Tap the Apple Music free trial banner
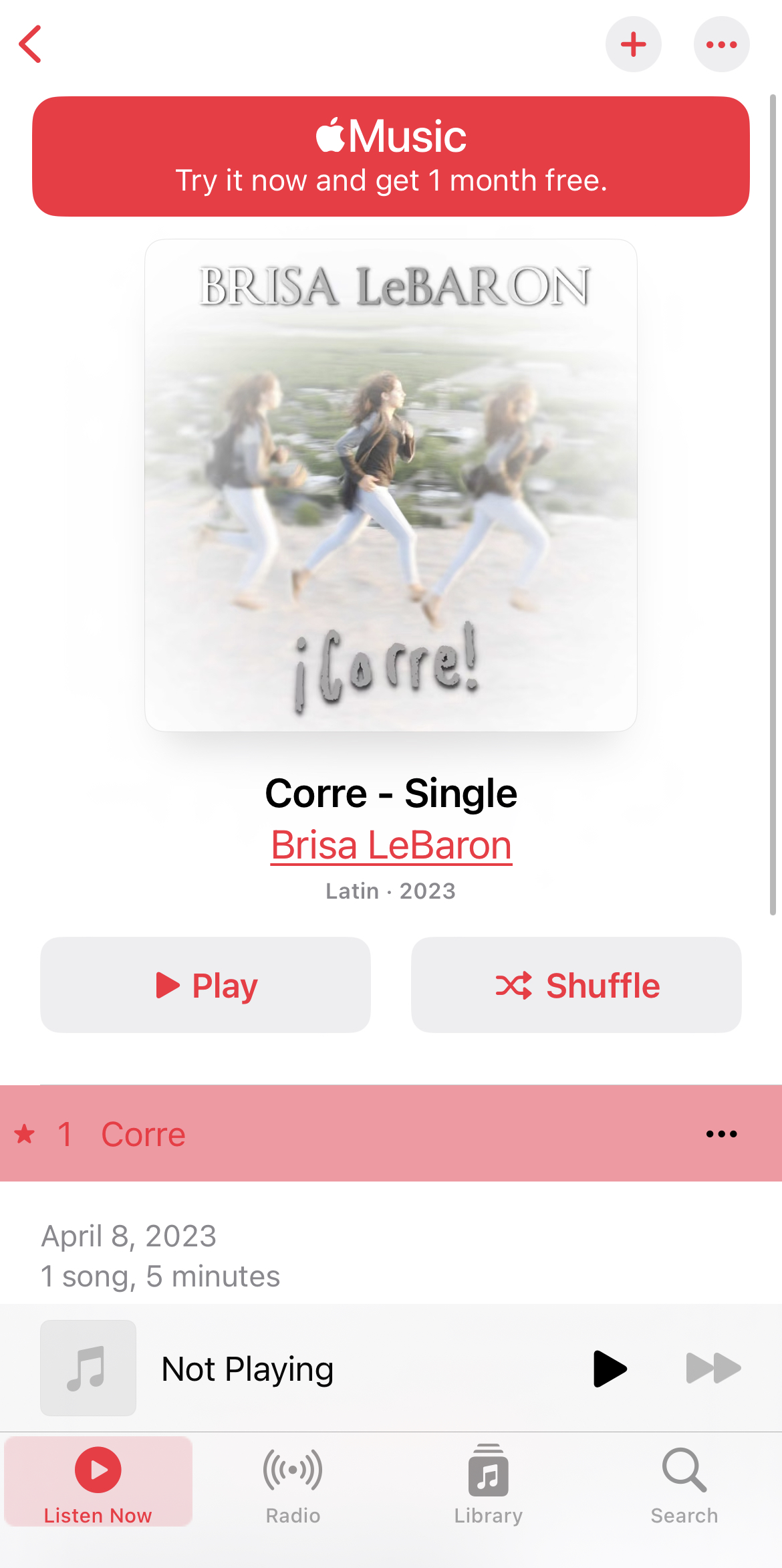 click(391, 156)
